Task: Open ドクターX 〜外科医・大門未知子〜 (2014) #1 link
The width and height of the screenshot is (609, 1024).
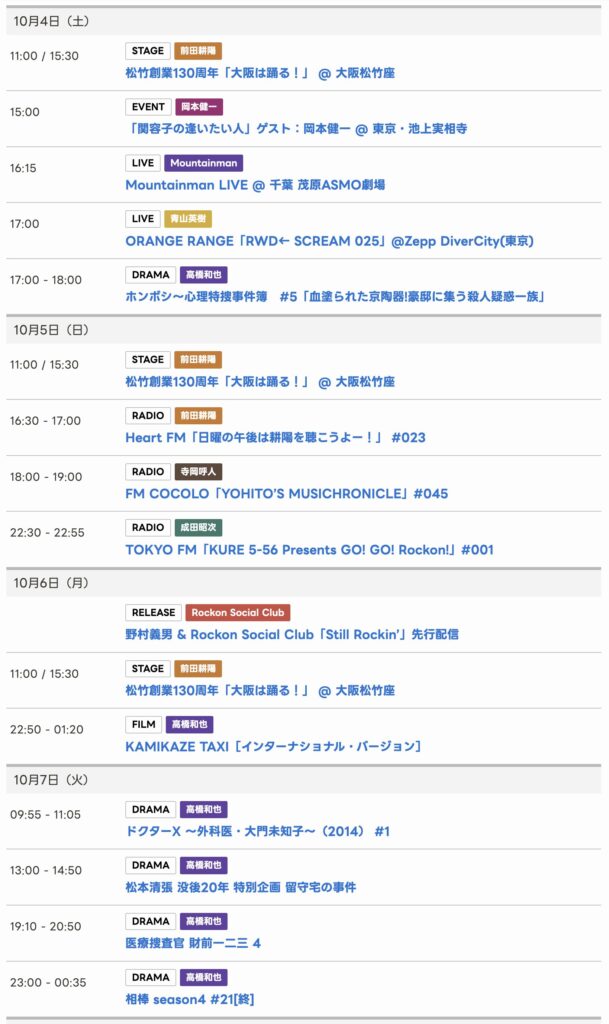Action: (257, 831)
